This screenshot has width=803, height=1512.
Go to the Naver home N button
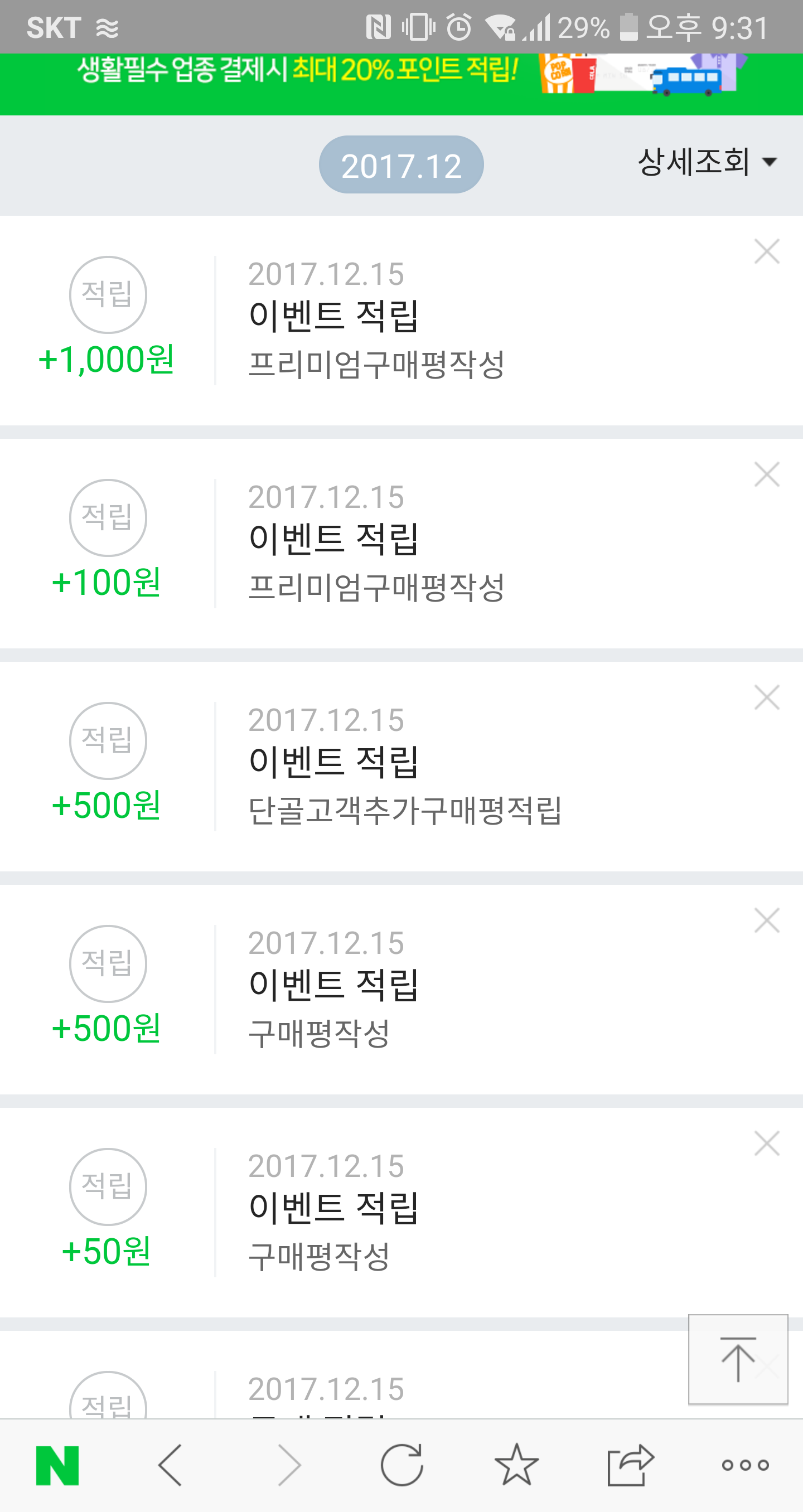click(x=57, y=1465)
